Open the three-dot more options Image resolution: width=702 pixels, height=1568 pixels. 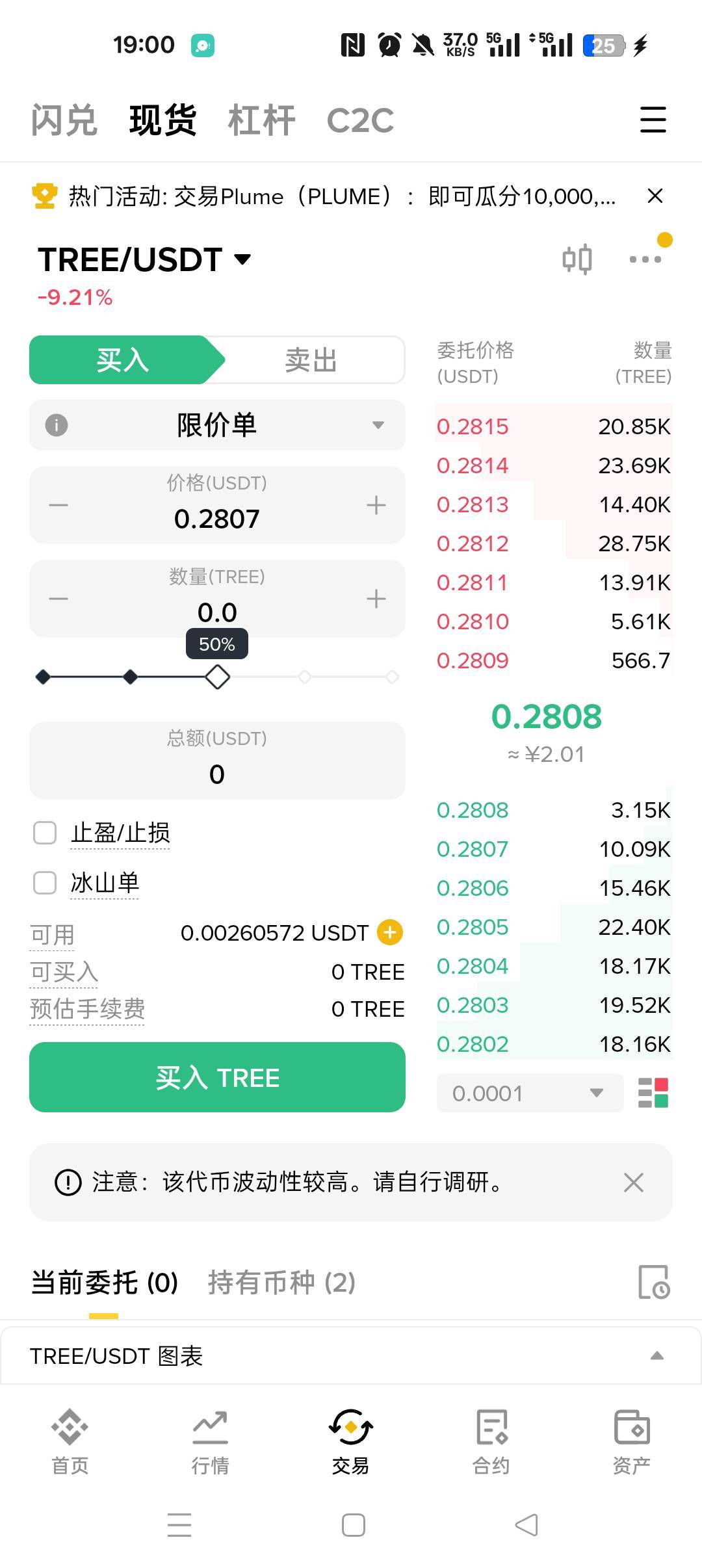pos(645,259)
